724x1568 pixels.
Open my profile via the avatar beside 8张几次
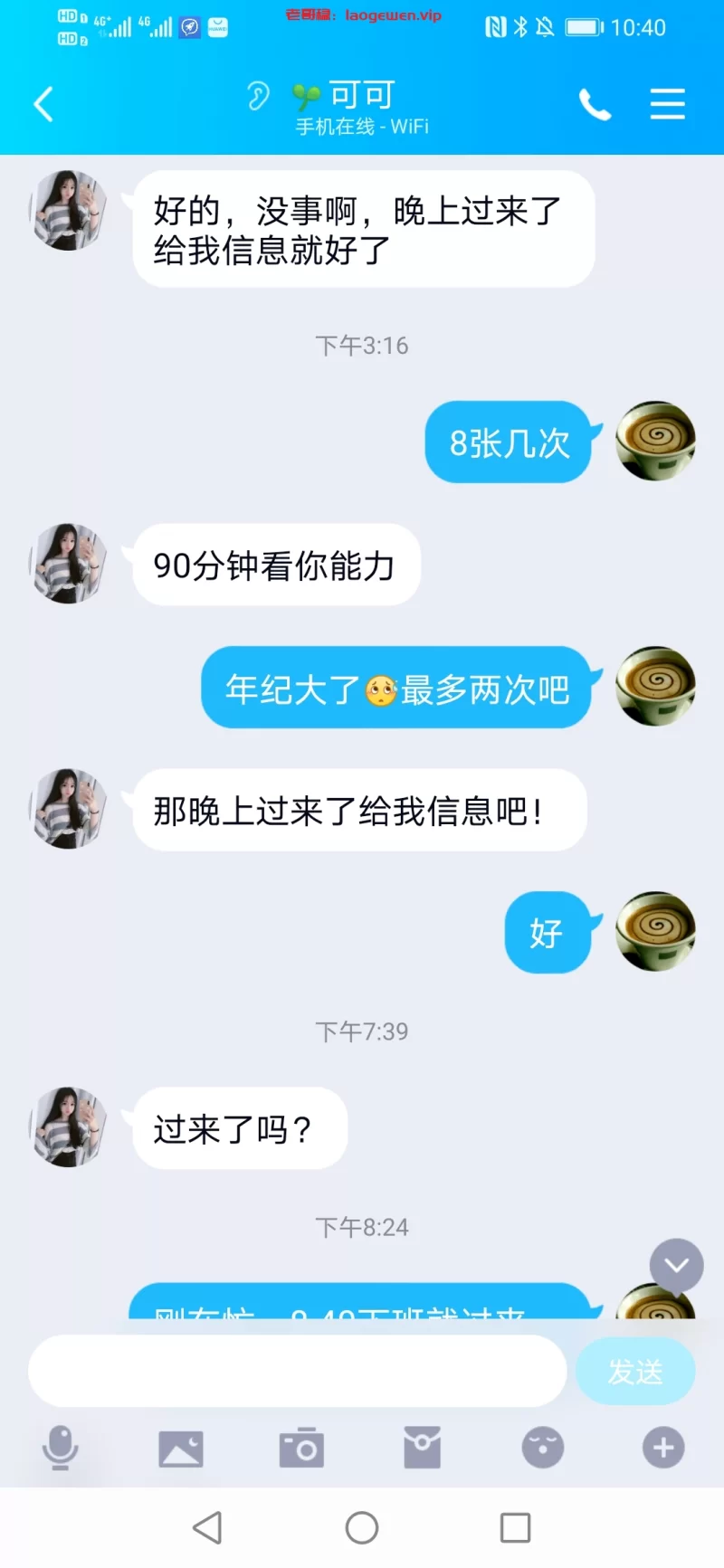(655, 441)
